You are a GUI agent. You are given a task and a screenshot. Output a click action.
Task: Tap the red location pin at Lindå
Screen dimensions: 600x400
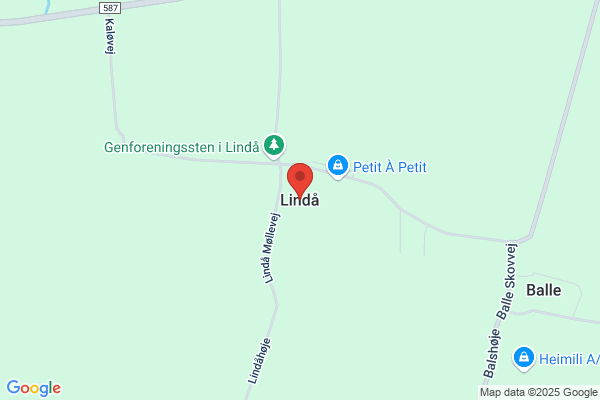tap(300, 181)
